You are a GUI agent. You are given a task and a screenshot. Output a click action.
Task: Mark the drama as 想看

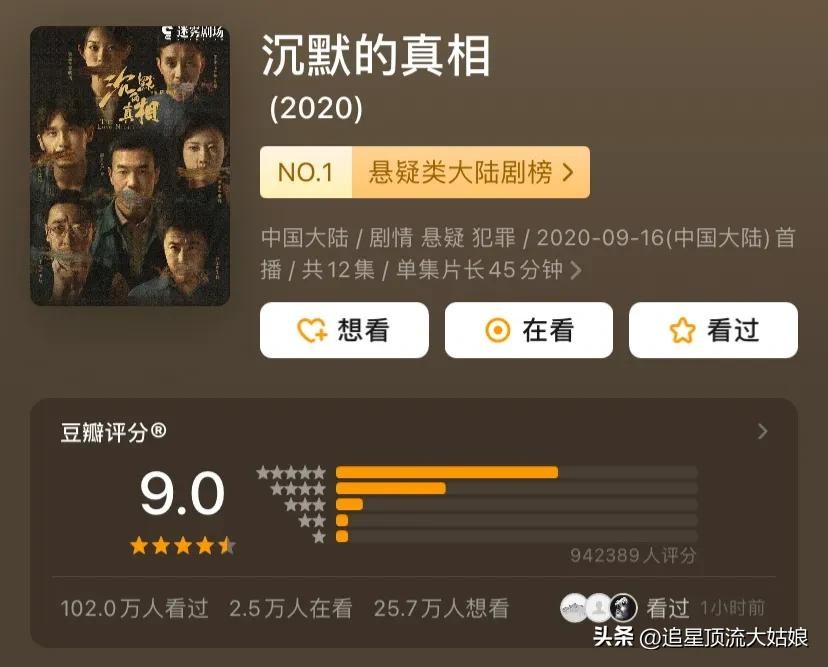pos(344,330)
